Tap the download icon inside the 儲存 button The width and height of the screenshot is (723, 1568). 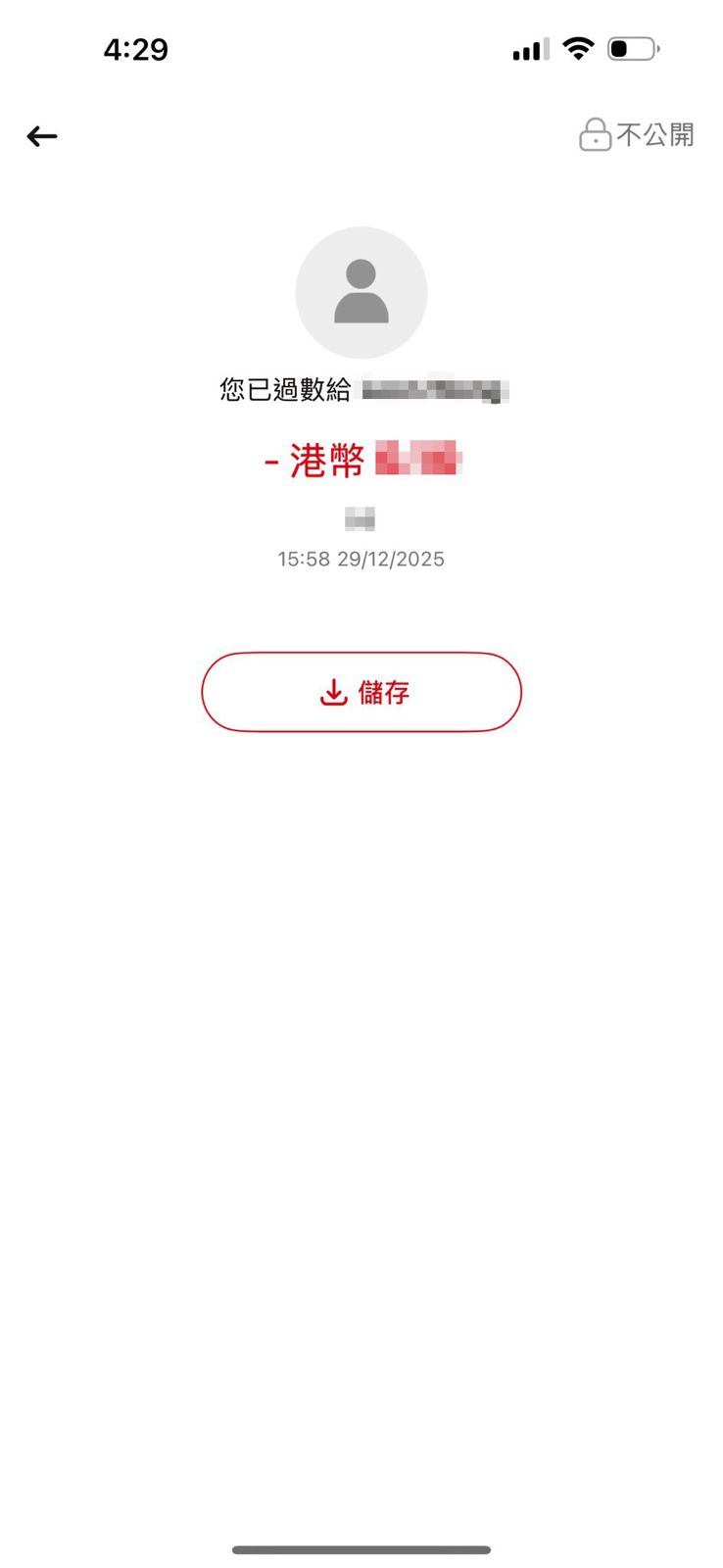pyautogui.click(x=333, y=692)
